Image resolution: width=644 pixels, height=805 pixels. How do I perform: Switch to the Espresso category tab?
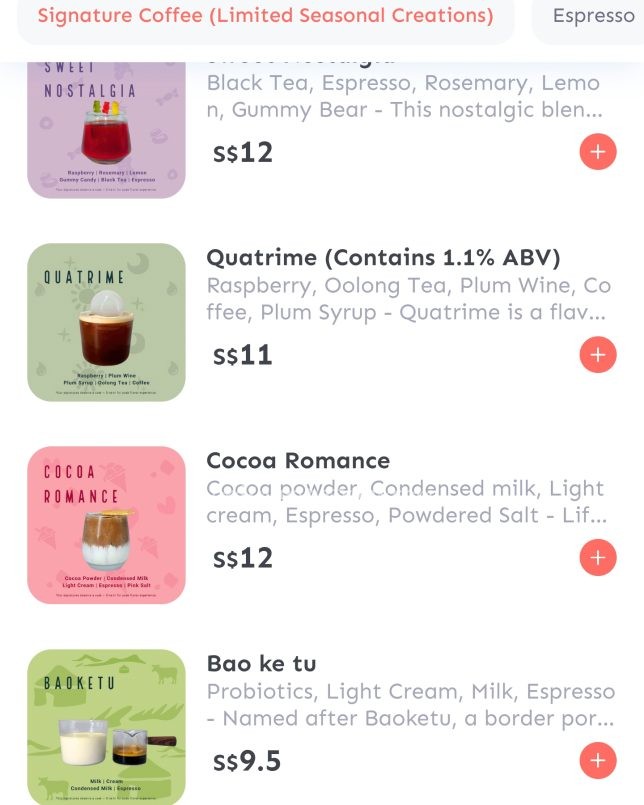click(x=593, y=17)
